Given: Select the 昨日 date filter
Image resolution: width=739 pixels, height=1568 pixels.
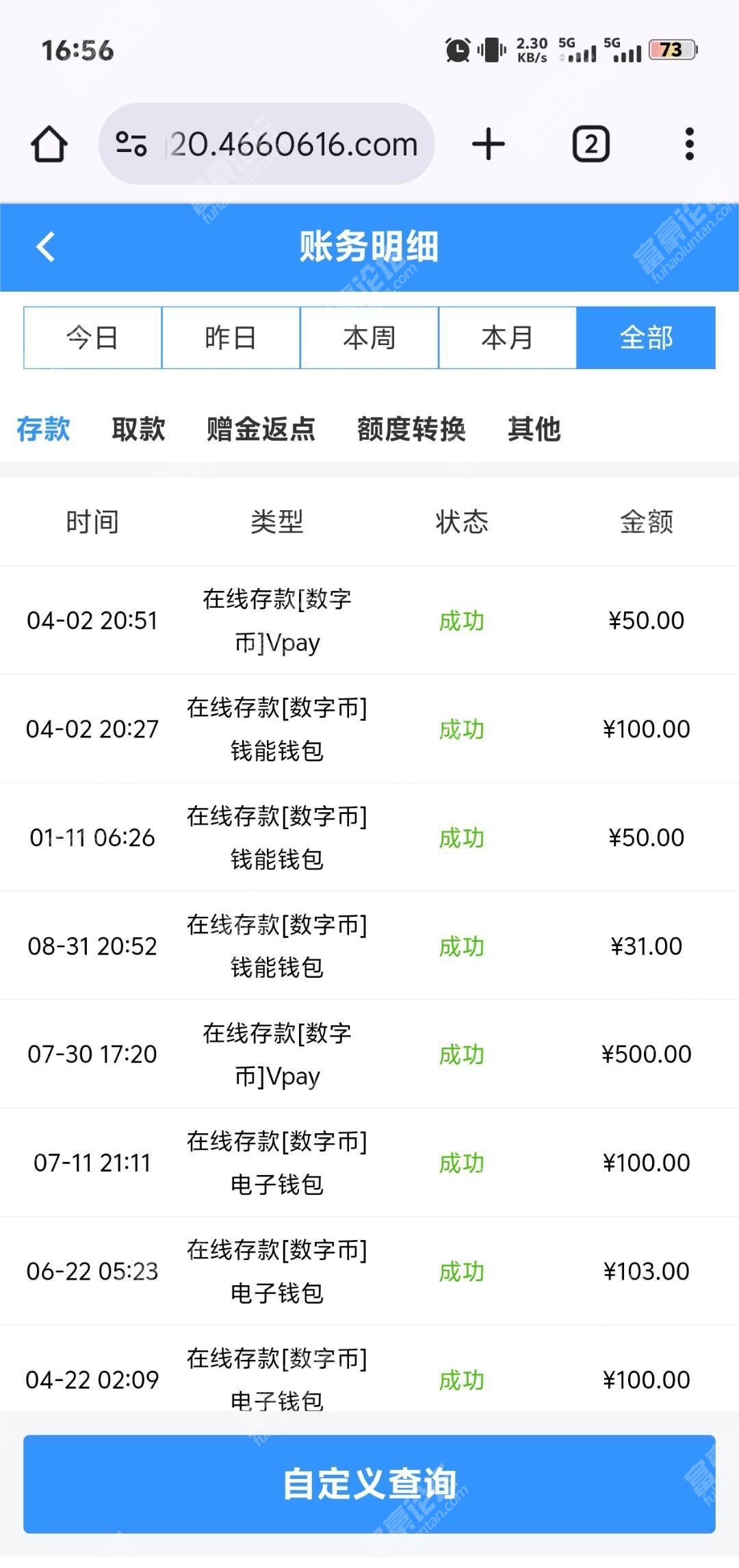Looking at the screenshot, I should pyautogui.click(x=231, y=338).
